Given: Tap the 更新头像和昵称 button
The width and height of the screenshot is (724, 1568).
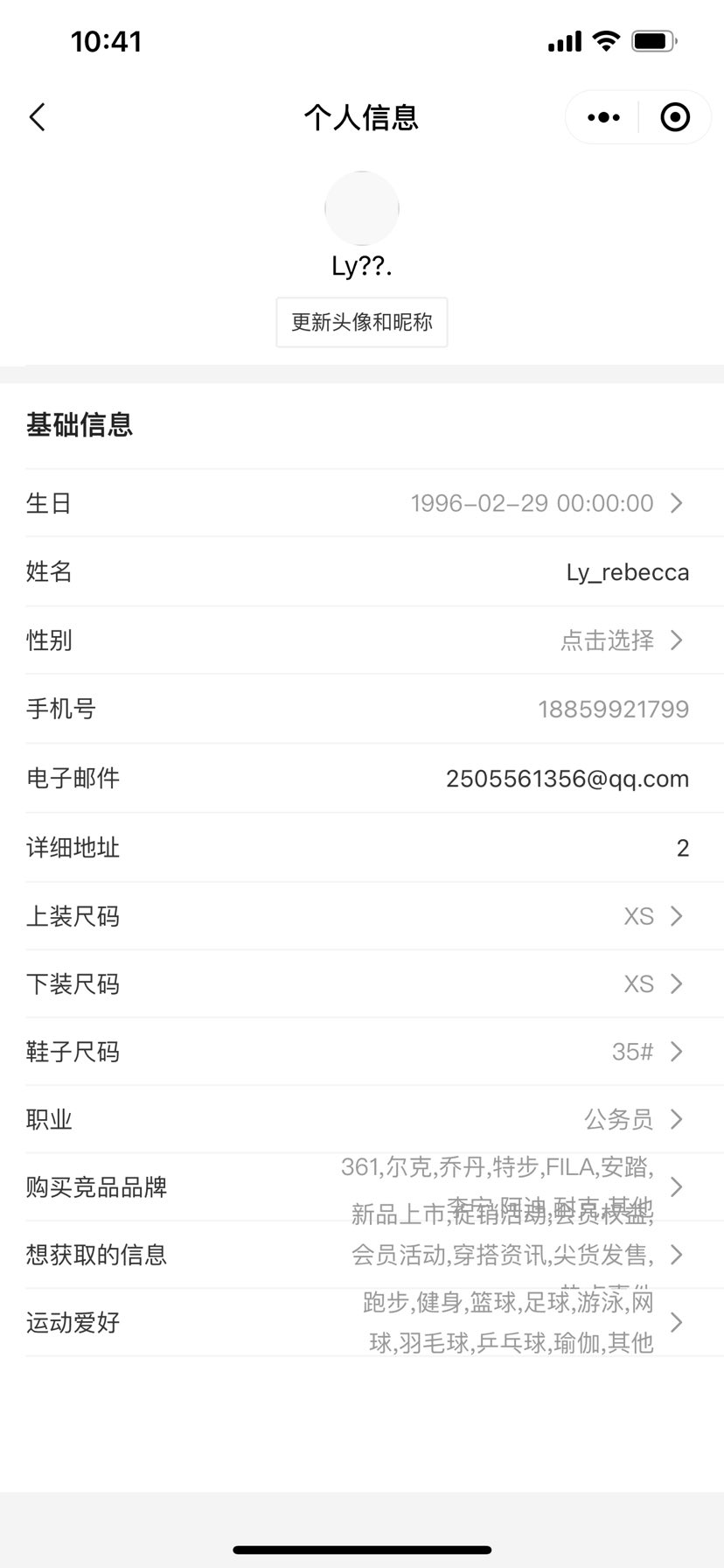Looking at the screenshot, I should click(x=361, y=322).
